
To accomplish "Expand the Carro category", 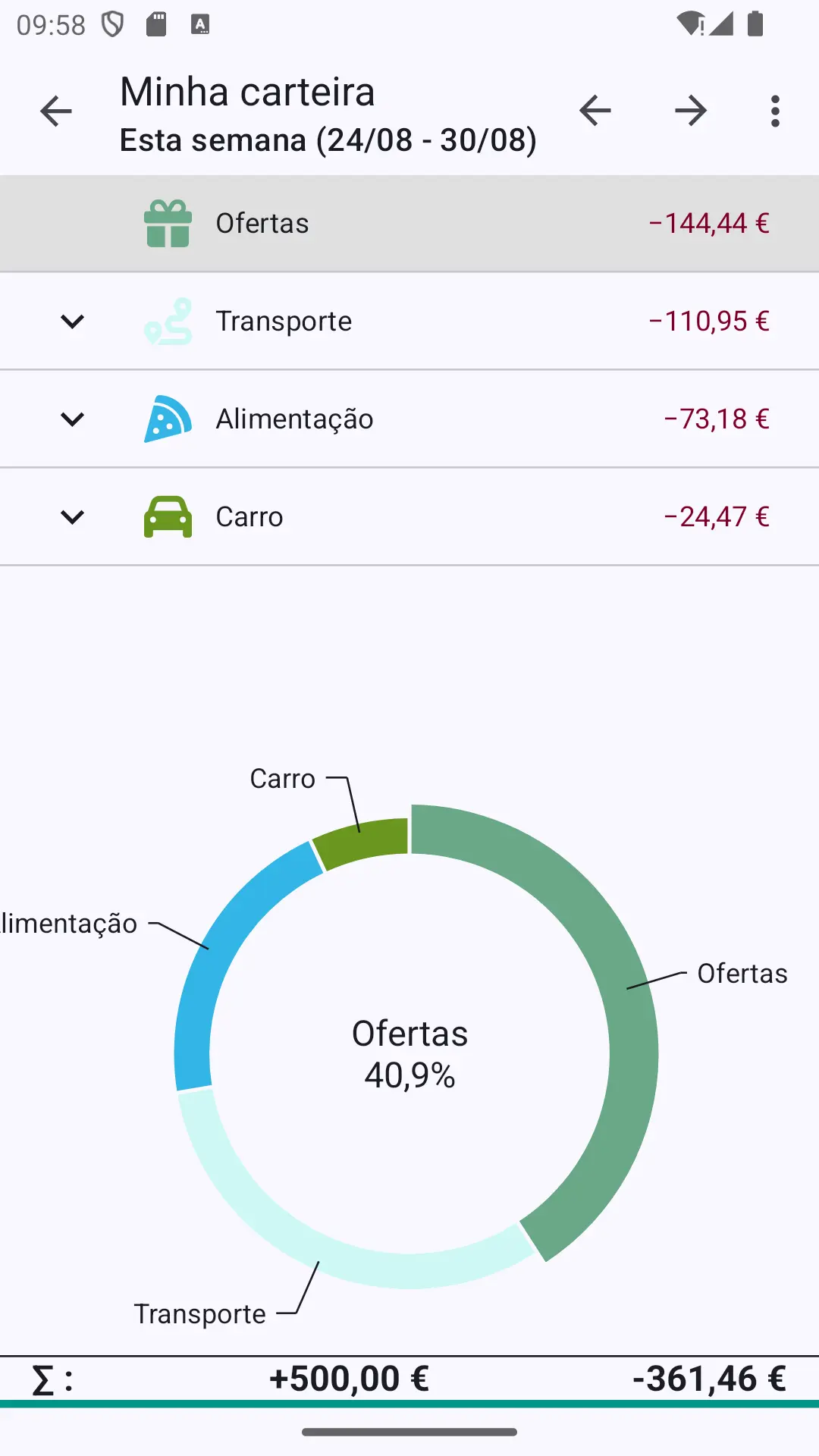I will point(72,517).
